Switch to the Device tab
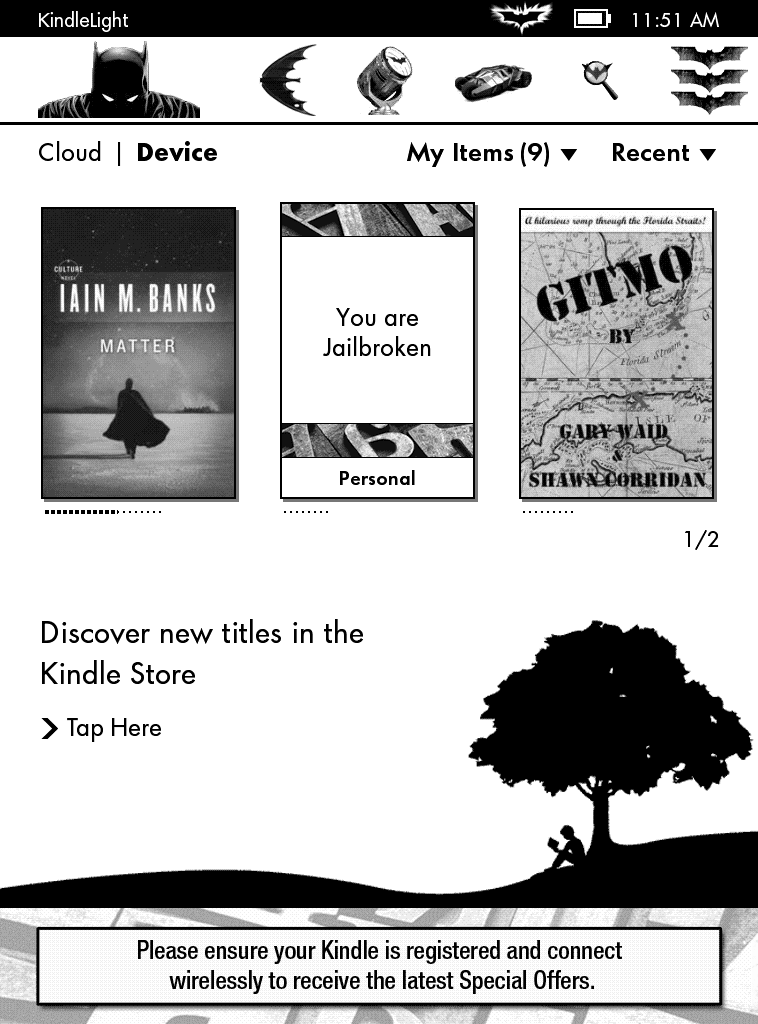This screenshot has height=1024, width=758. click(177, 153)
